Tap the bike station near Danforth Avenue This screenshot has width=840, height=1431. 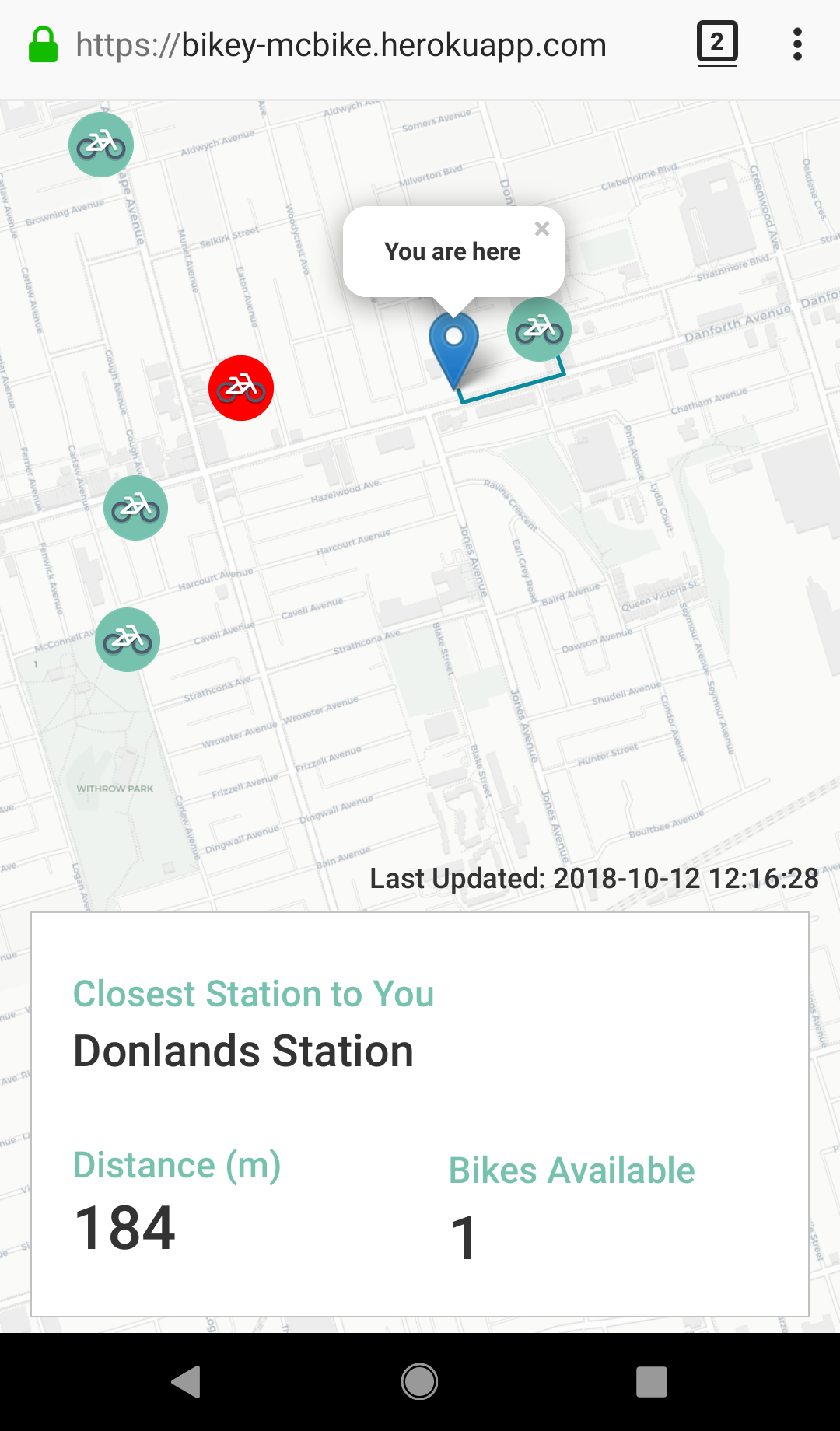(539, 330)
